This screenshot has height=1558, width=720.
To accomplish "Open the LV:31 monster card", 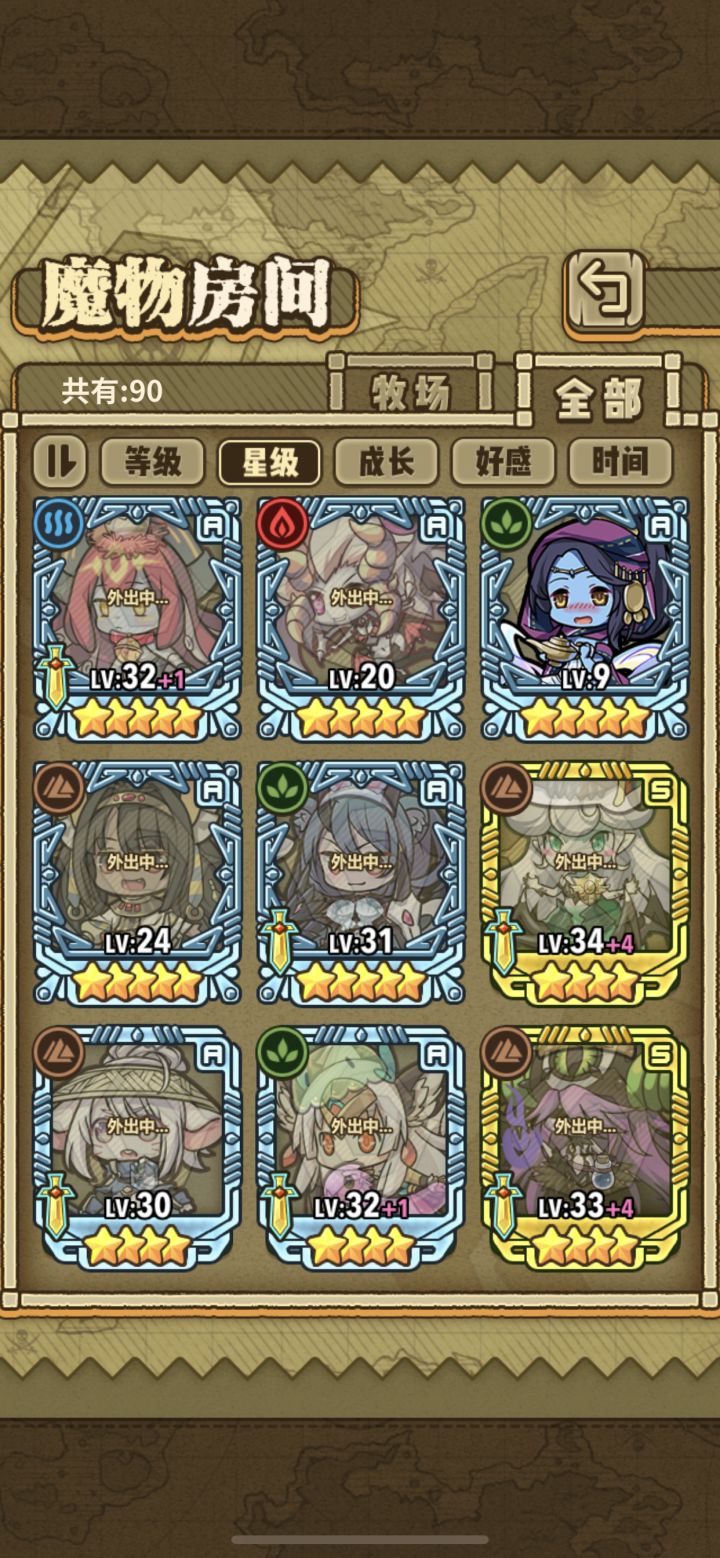I will click(361, 883).
